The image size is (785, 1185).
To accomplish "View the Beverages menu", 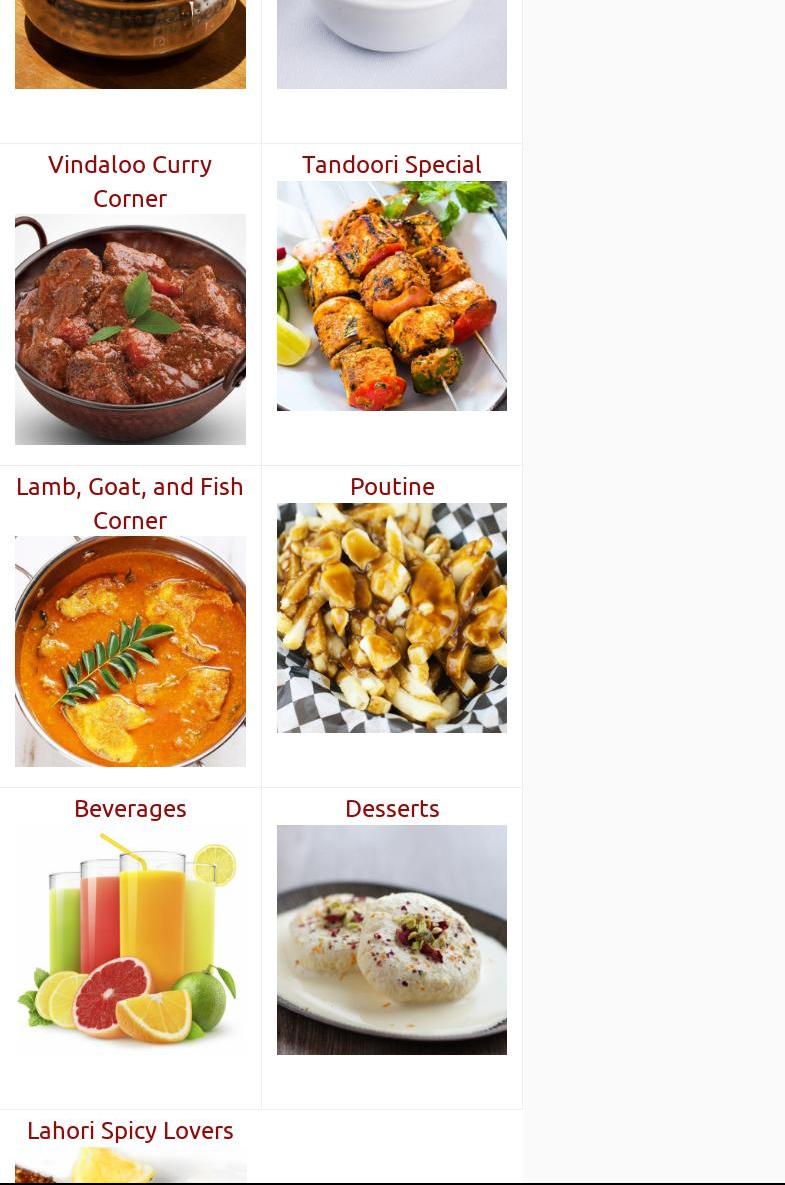I will pyautogui.click(x=130, y=809).
